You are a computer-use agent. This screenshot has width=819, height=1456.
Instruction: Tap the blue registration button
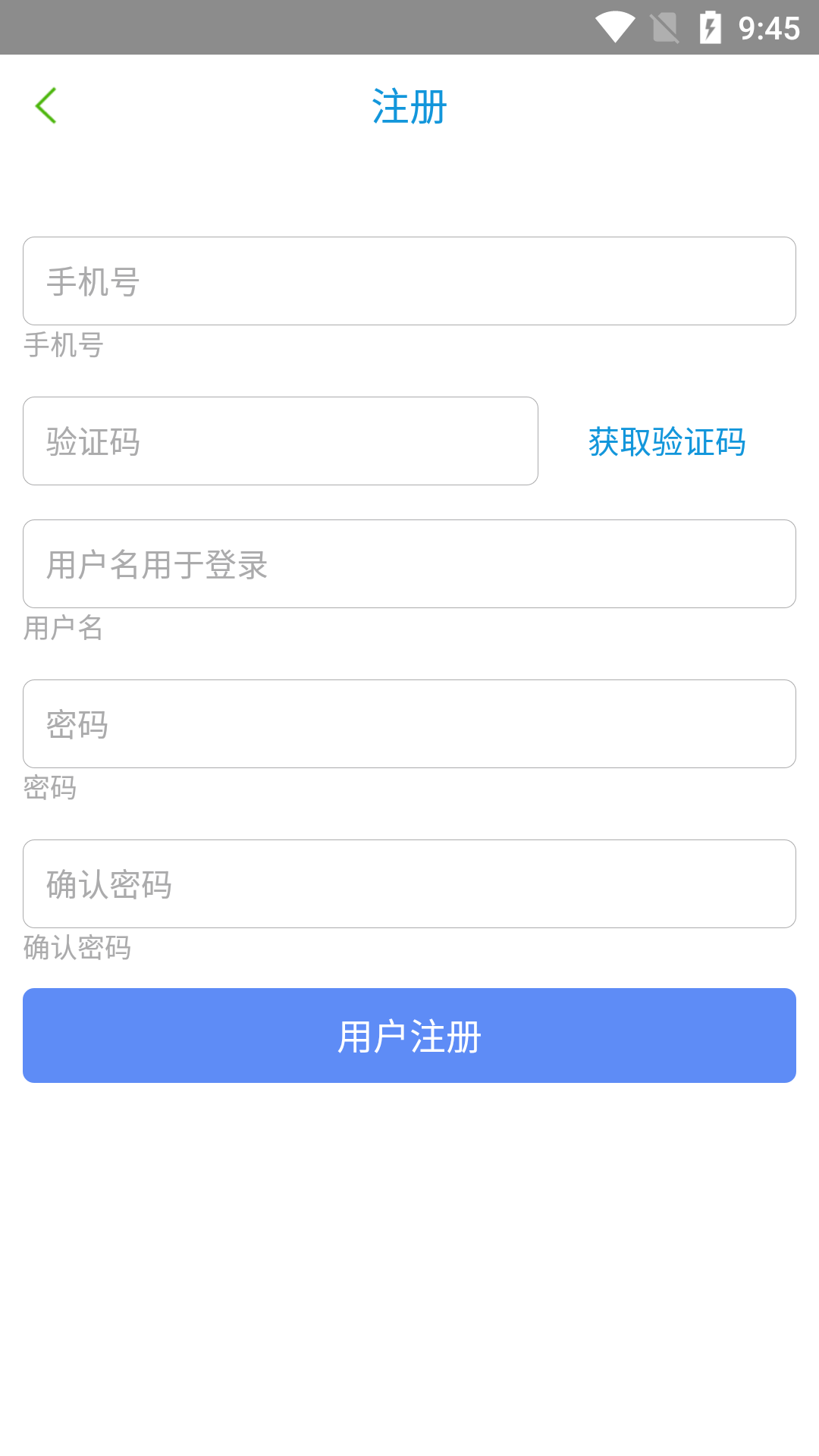(x=409, y=1034)
